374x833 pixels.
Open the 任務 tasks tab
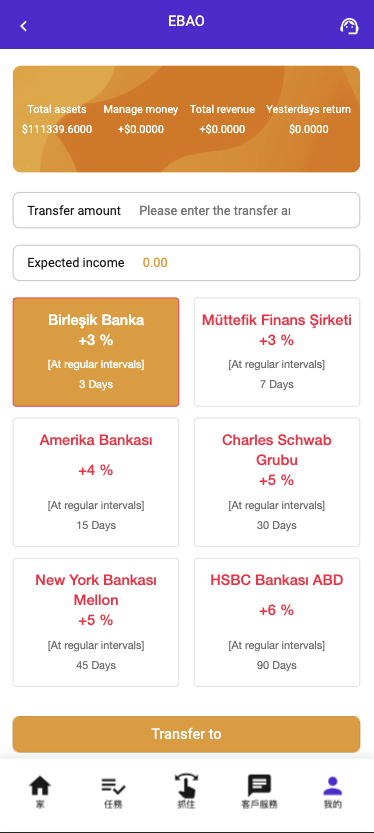click(113, 792)
